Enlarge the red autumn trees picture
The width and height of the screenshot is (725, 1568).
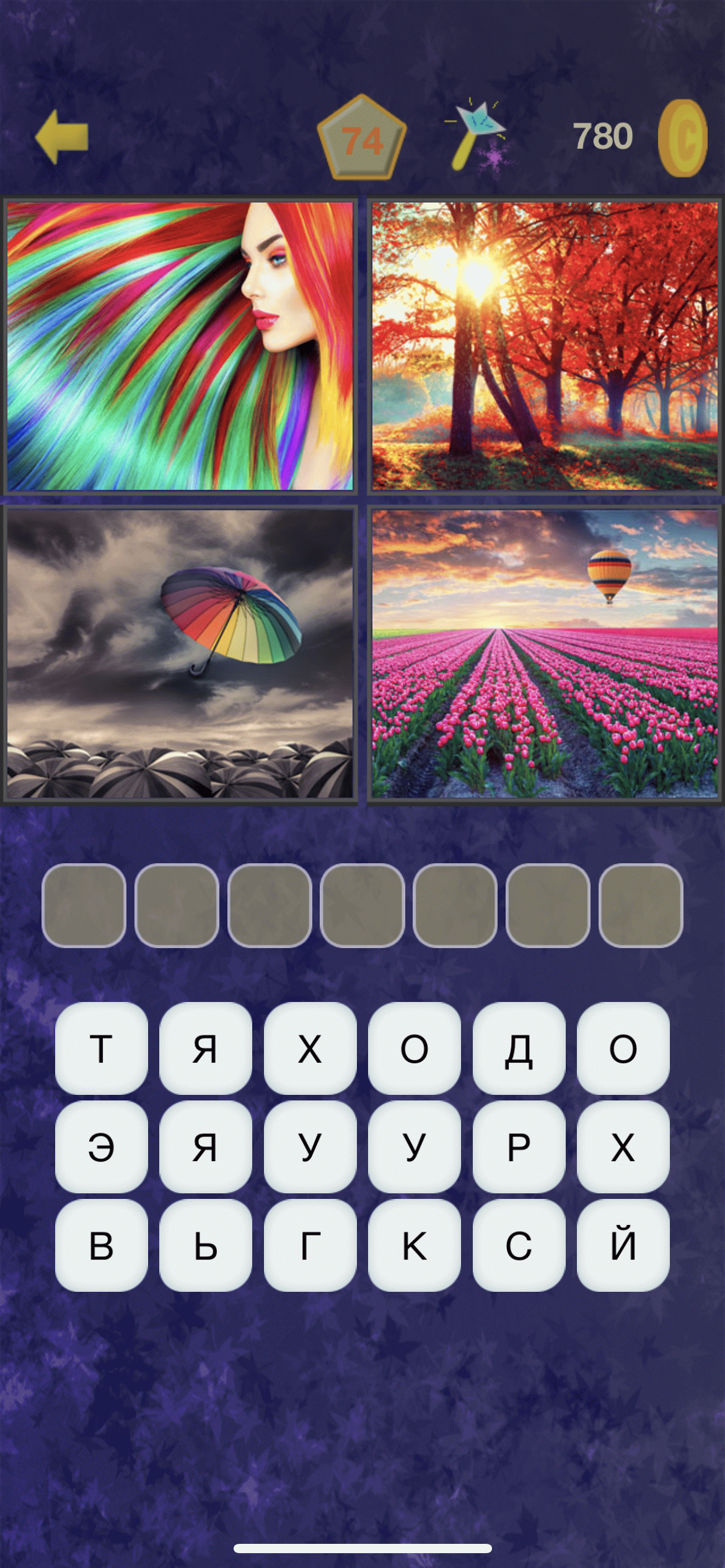tap(544, 346)
